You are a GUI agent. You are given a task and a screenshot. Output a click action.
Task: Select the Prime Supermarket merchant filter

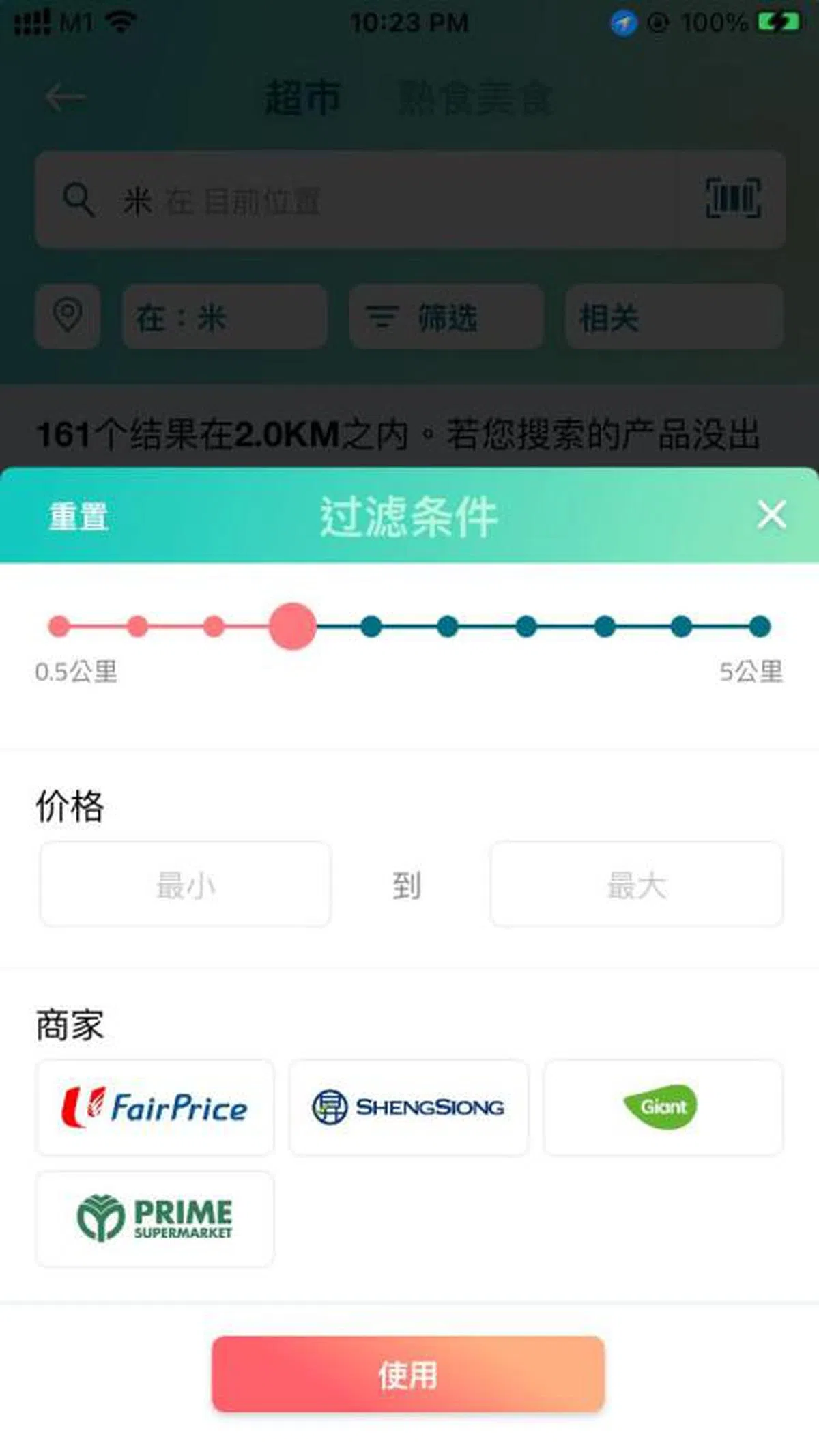pos(156,1218)
